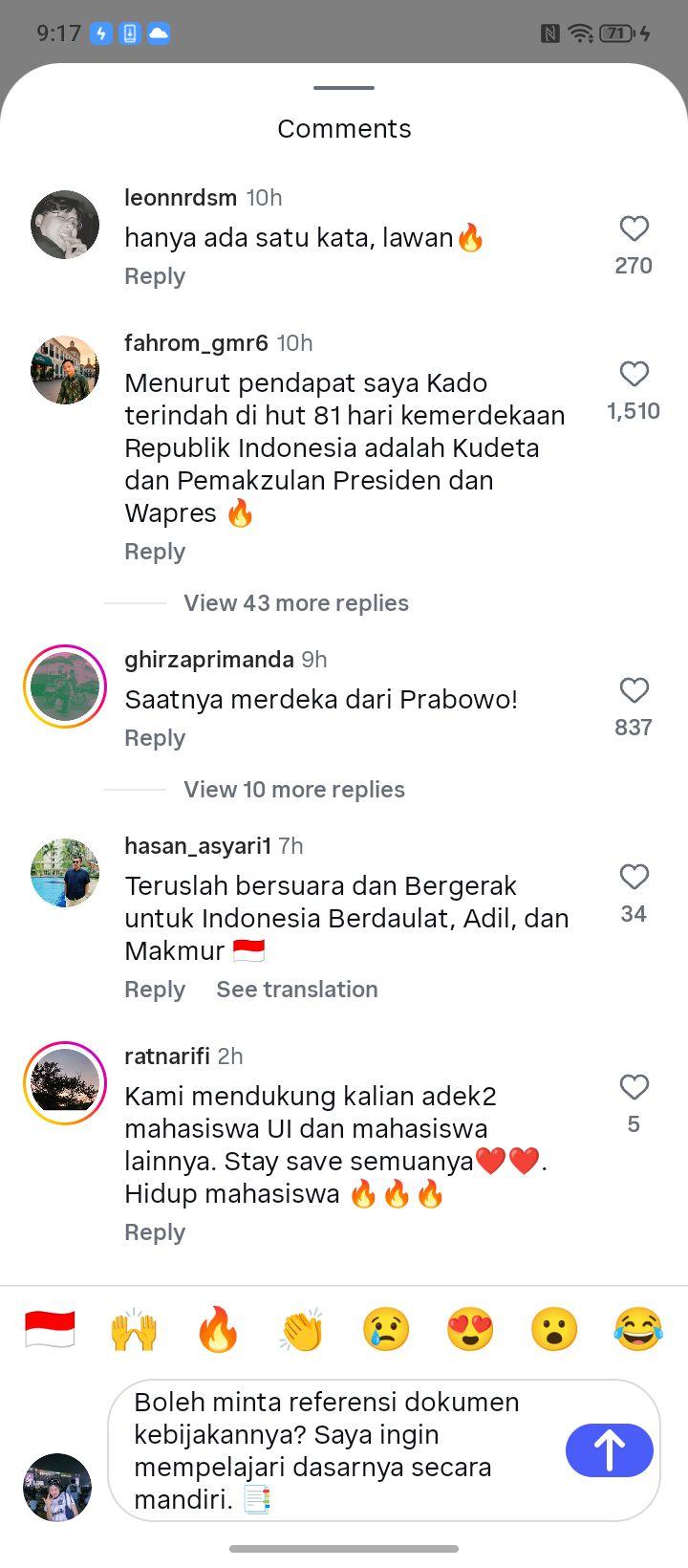The height and width of the screenshot is (1568, 688).
Task: Expand View 43 more replies
Action: point(296,603)
